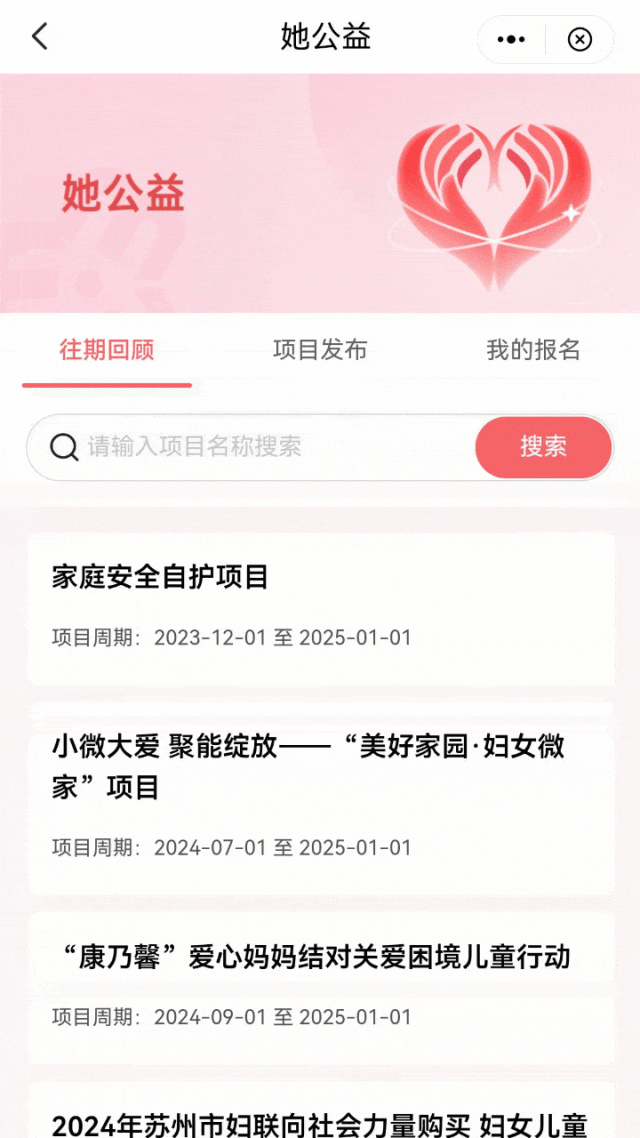Tap the red 搜索 button
The width and height of the screenshot is (640, 1138).
pos(543,447)
